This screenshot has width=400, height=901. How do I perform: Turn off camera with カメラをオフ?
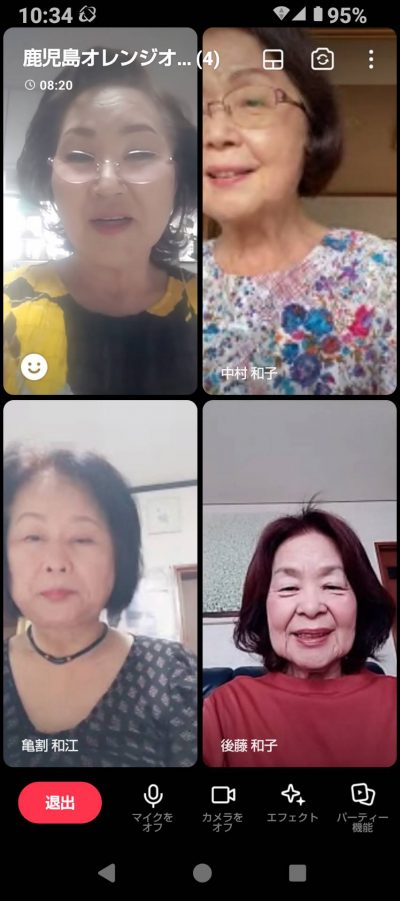(222, 808)
